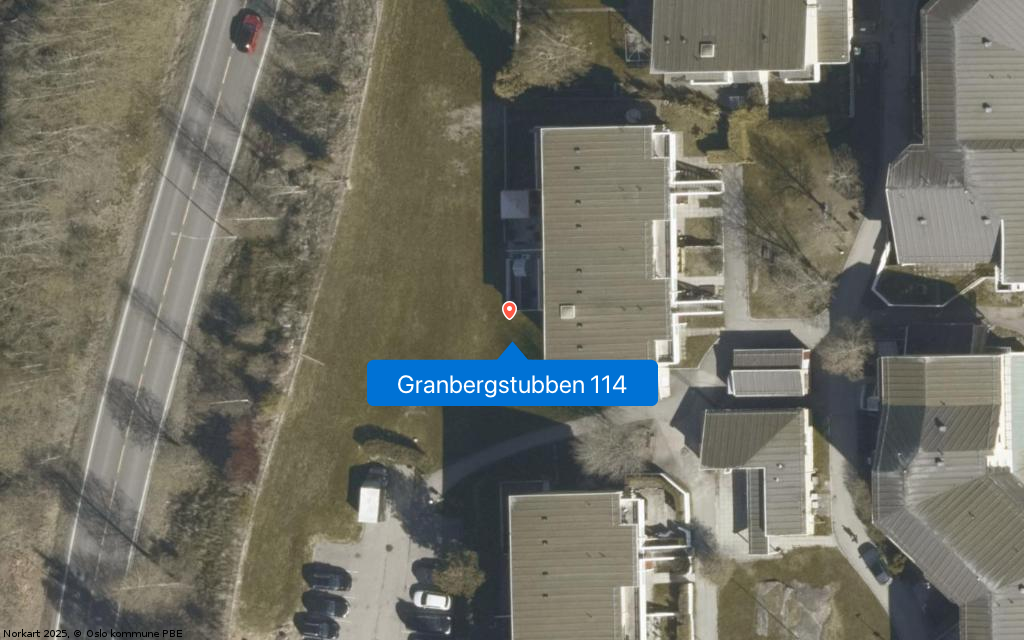The image size is (1024, 640).
Task: Open the Granbergstubben 114 address label
Action: point(512,384)
